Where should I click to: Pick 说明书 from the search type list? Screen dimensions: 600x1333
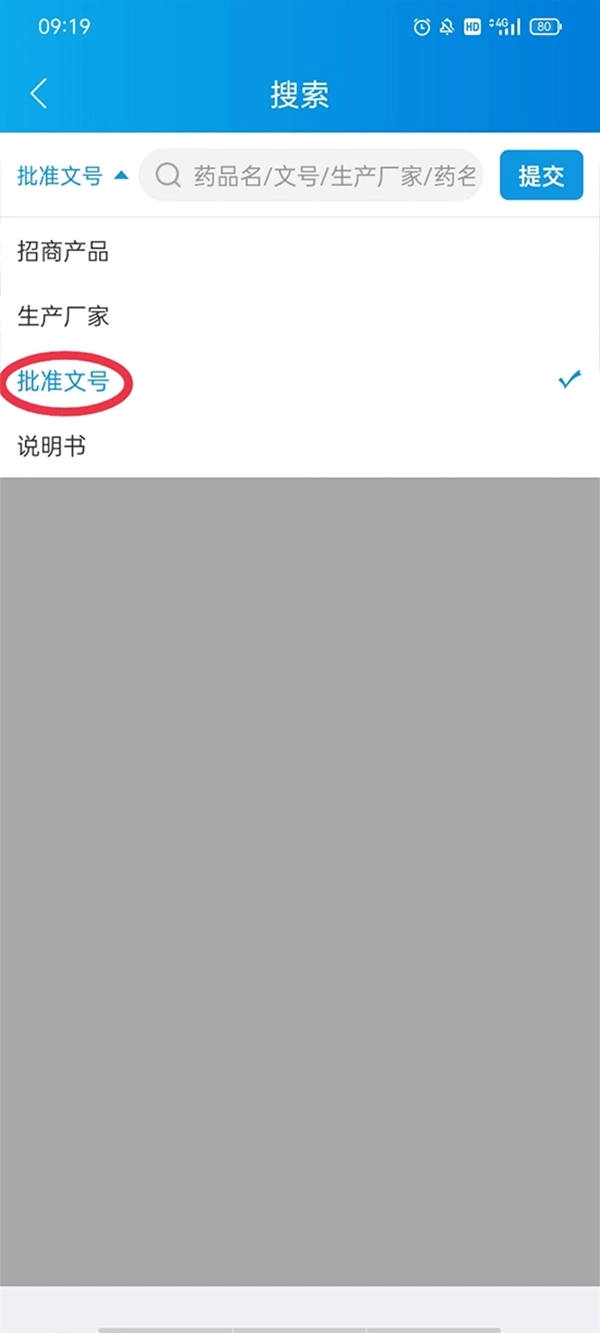[52, 447]
